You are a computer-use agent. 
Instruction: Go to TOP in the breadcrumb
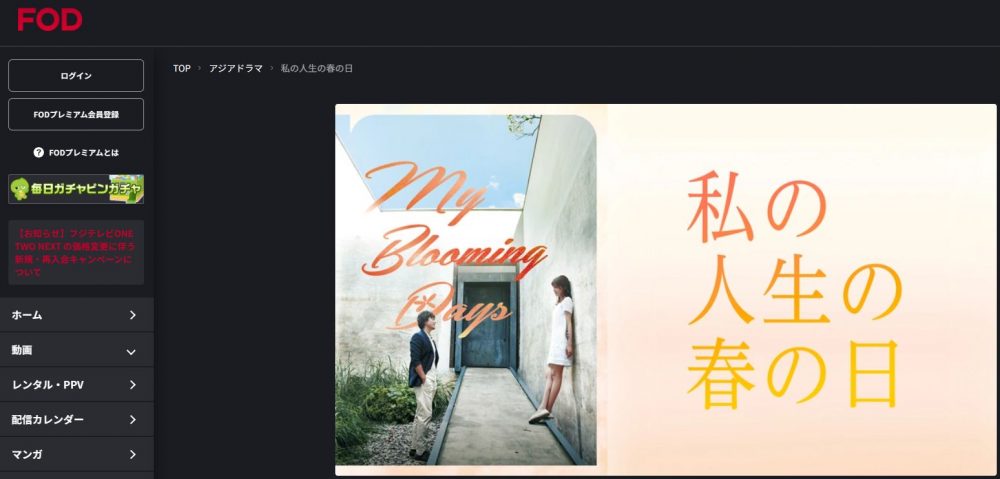pos(181,68)
